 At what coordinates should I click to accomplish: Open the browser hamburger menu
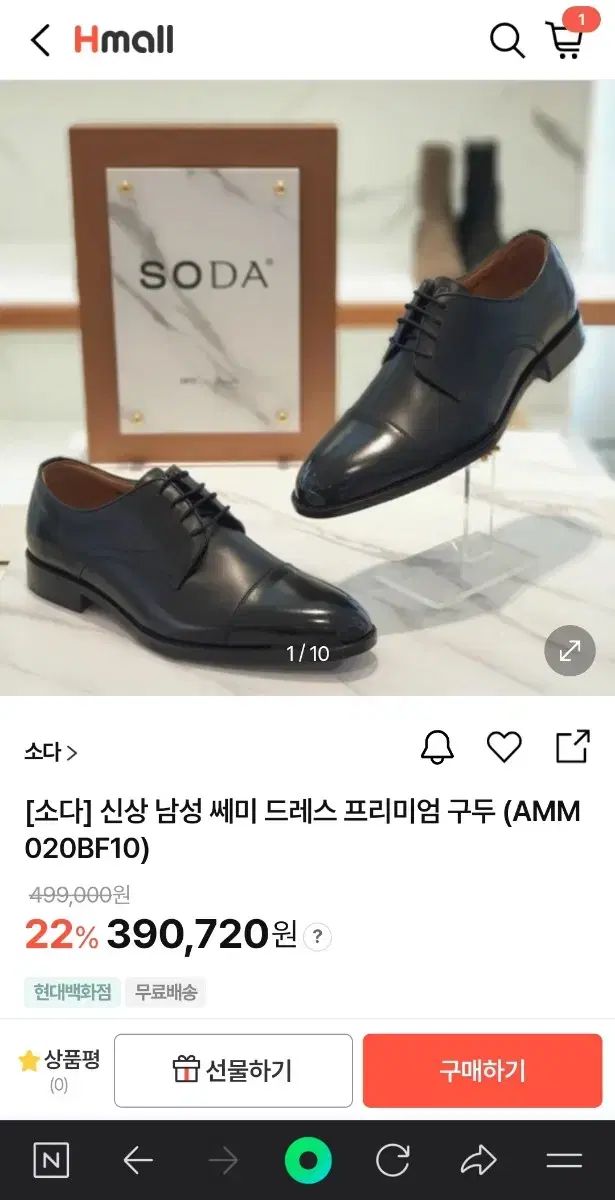click(x=564, y=1160)
